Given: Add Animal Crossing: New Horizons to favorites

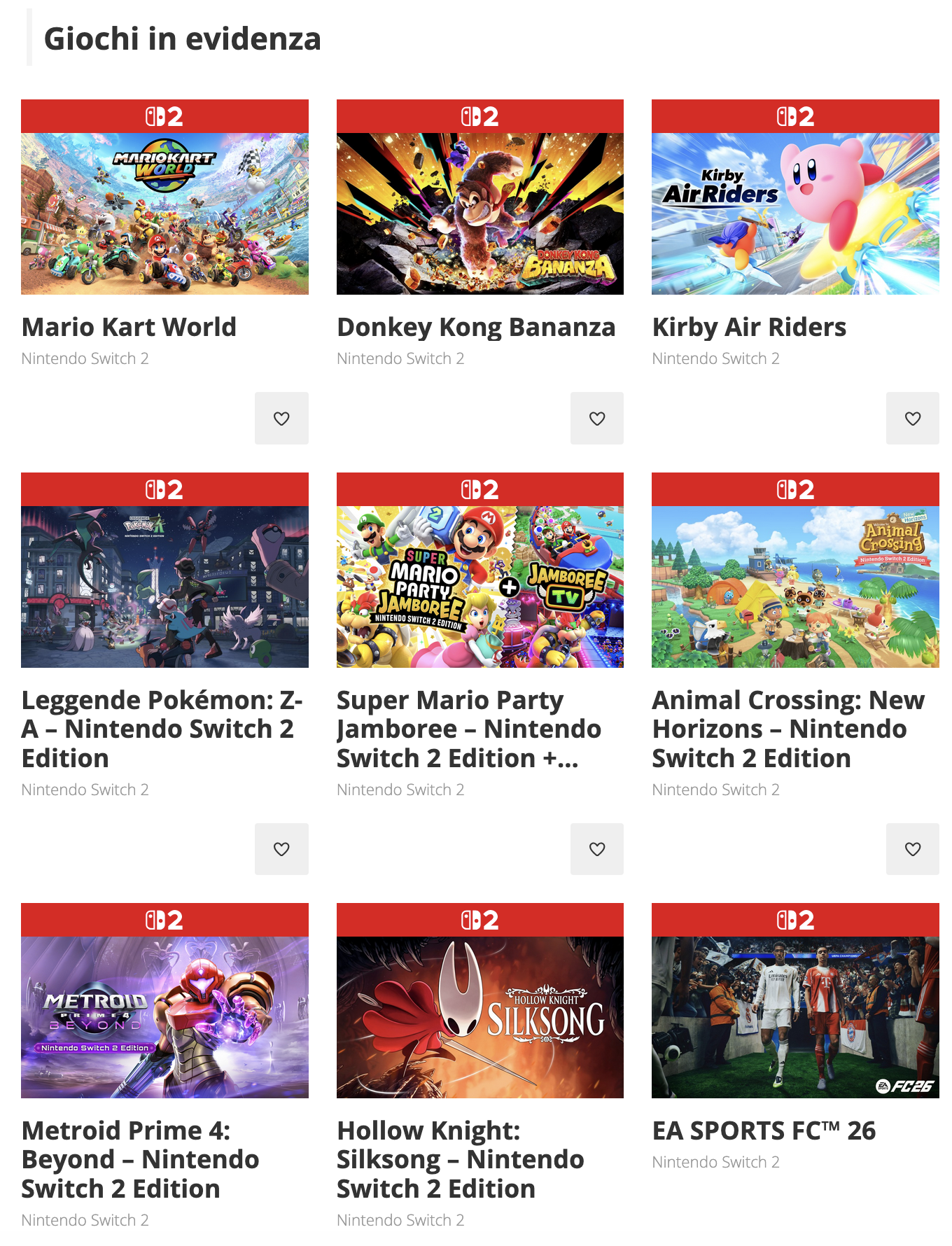Looking at the screenshot, I should point(912,848).
